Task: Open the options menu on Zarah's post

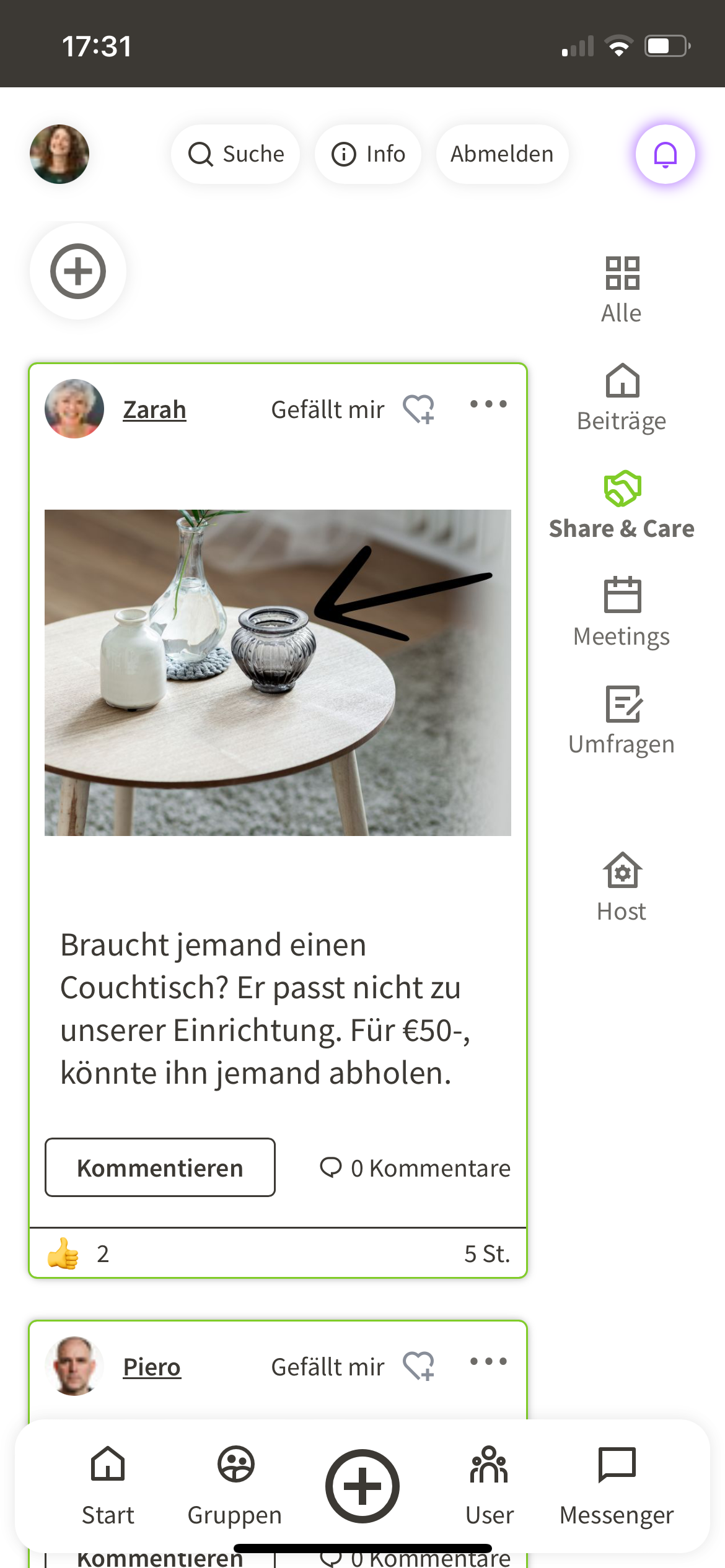Action: (x=488, y=404)
